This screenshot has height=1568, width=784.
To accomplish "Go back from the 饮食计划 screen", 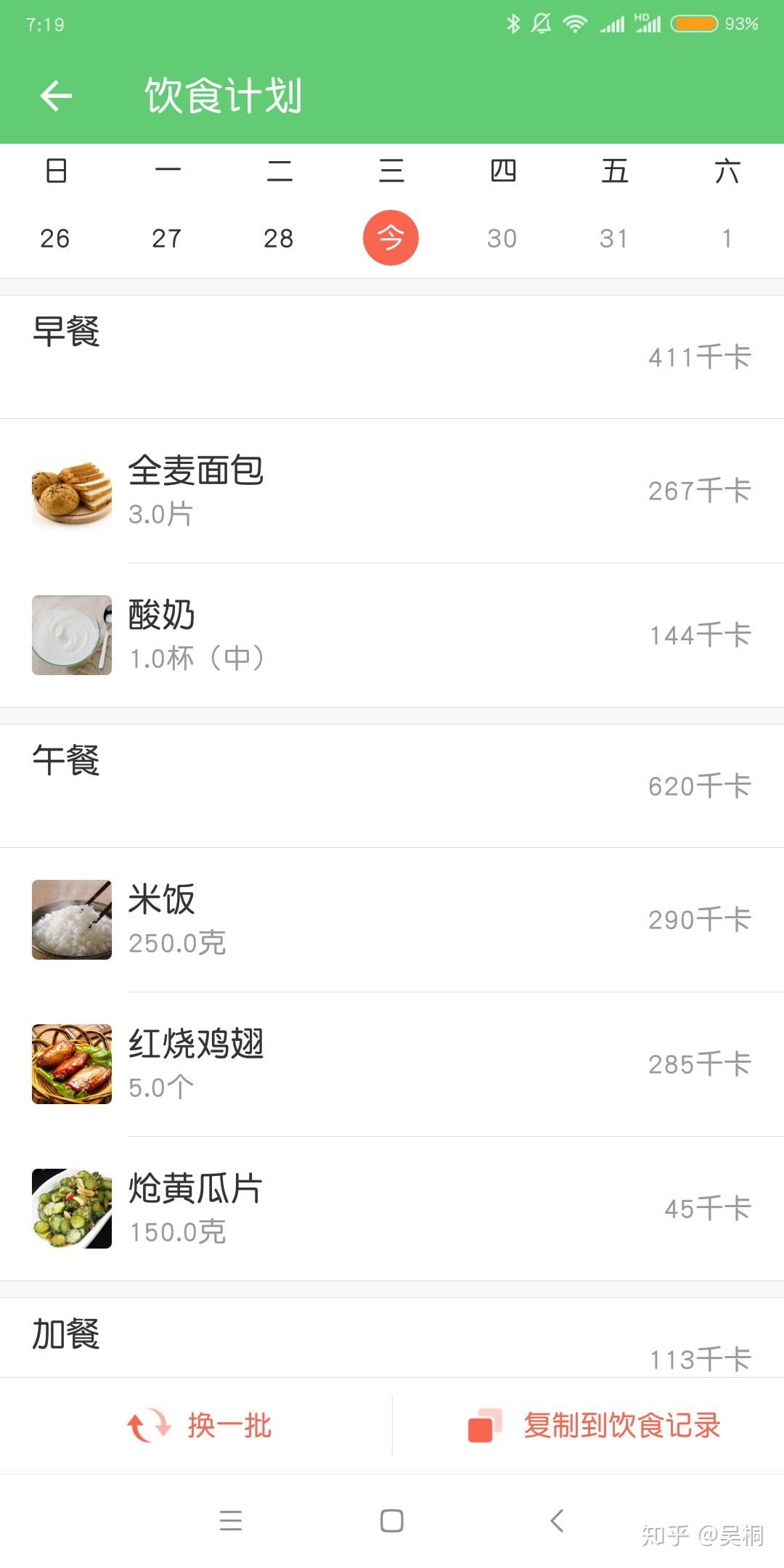I will click(56, 95).
